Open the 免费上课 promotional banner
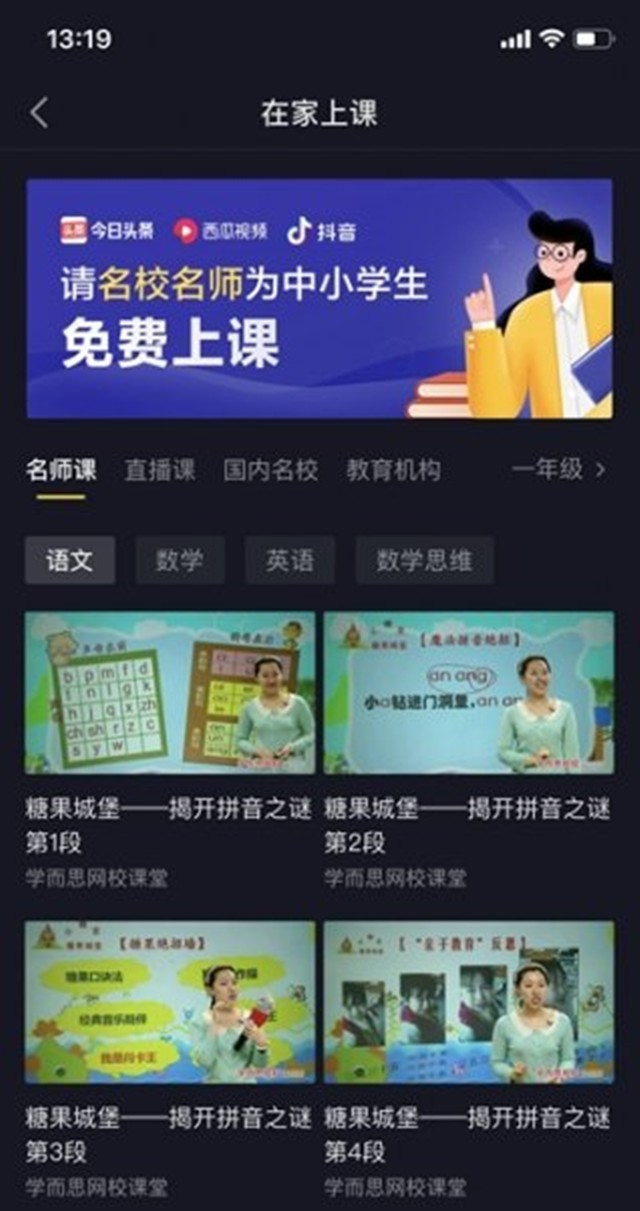The height and width of the screenshot is (1211, 640). tap(319, 298)
